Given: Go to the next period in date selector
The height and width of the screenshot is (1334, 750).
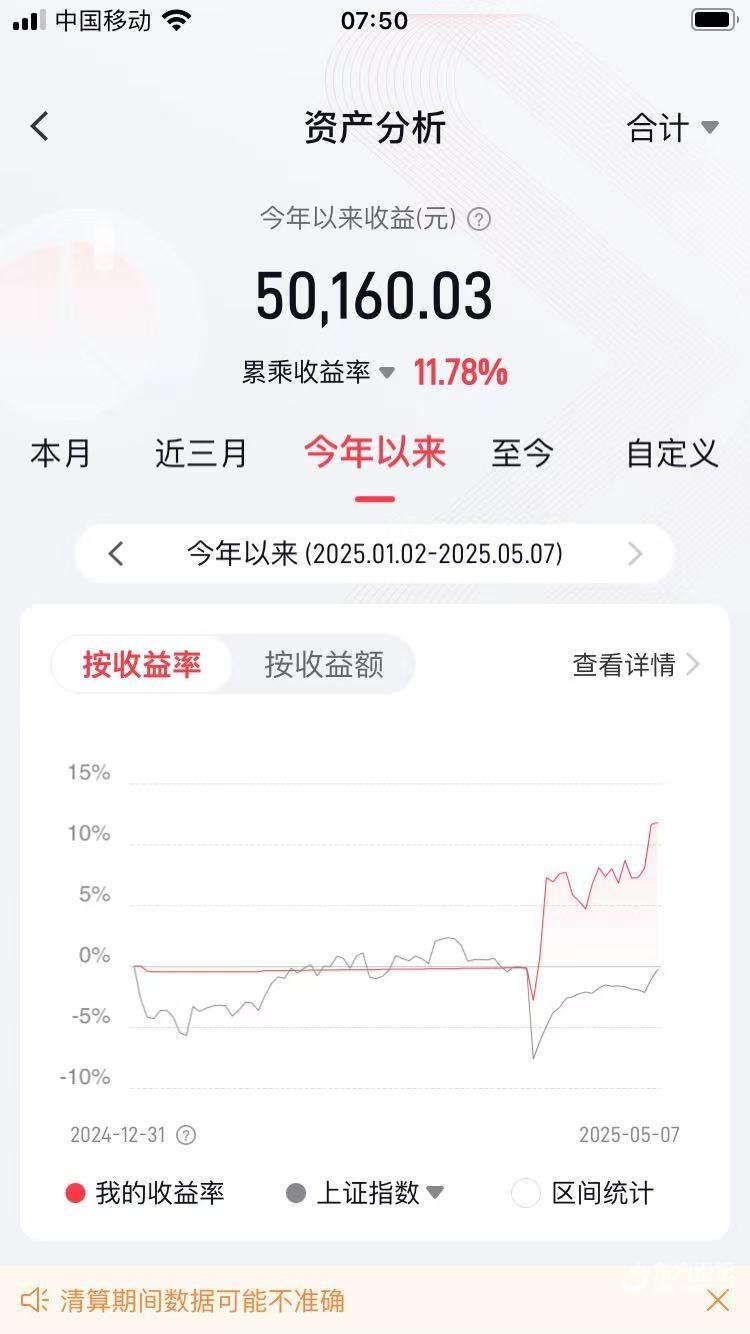Looking at the screenshot, I should 635,553.
